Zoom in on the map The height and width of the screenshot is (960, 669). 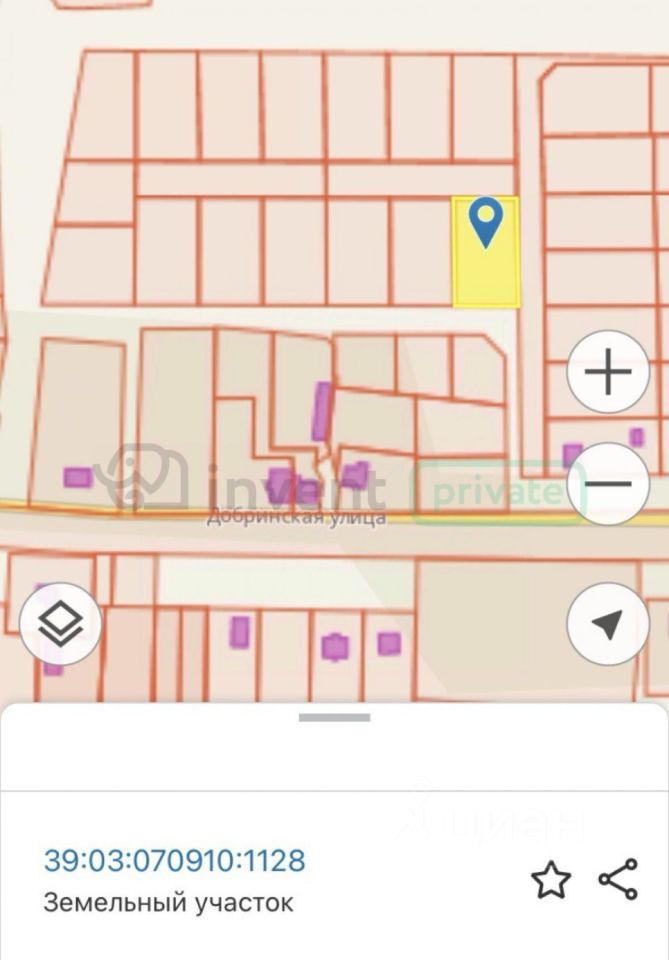tap(608, 373)
